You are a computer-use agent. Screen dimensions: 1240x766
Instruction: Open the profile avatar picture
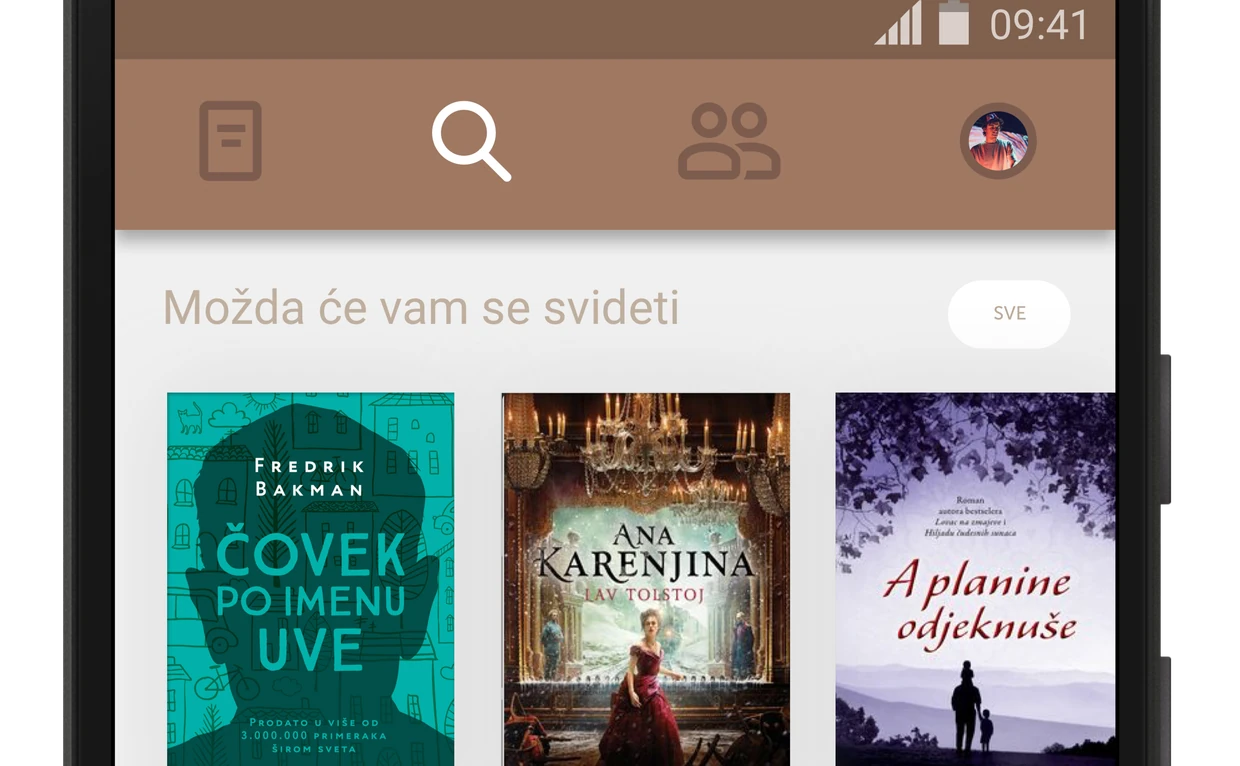pyautogui.click(x=997, y=141)
